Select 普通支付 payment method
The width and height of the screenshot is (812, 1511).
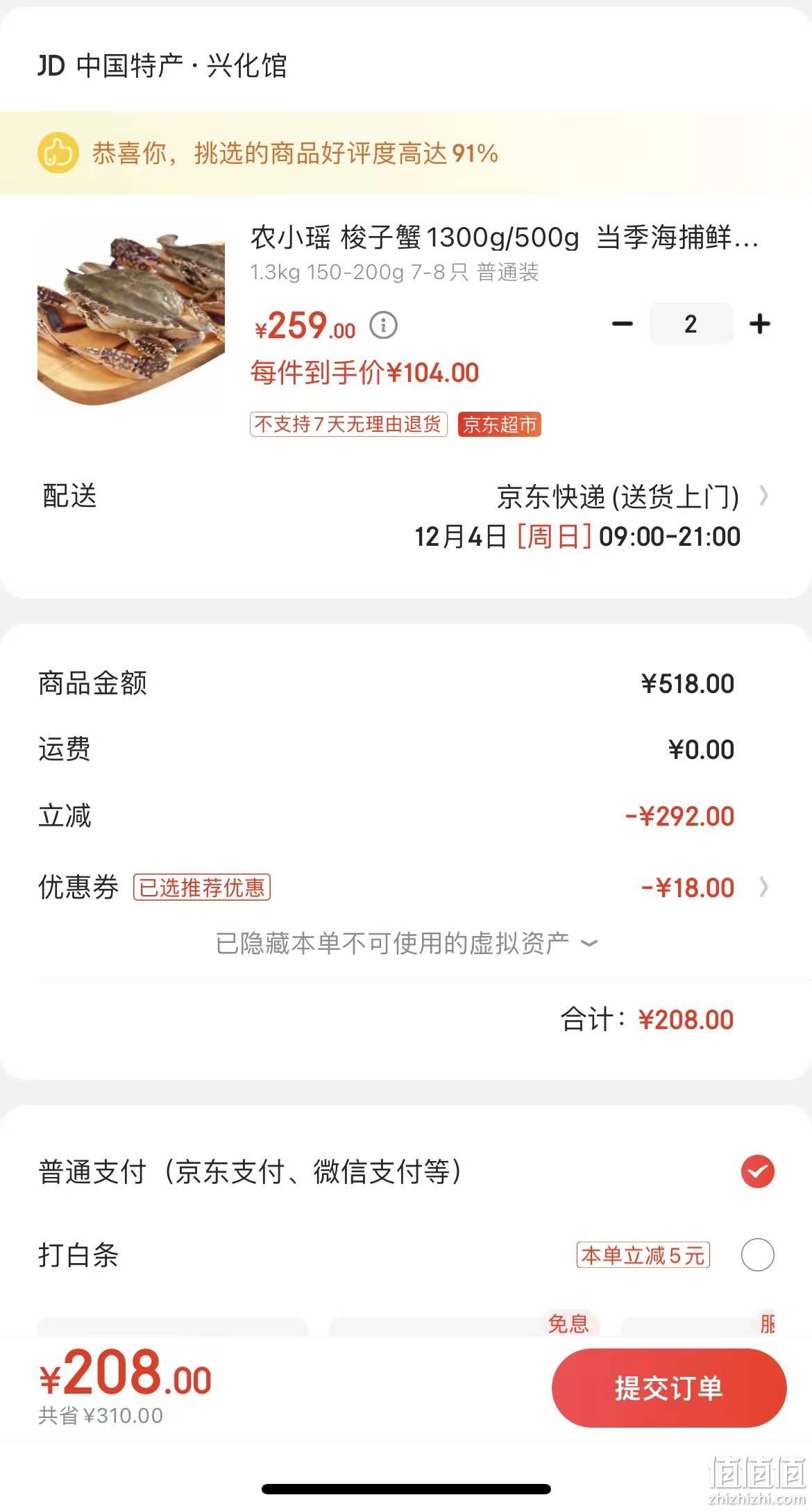pyautogui.click(x=406, y=1172)
